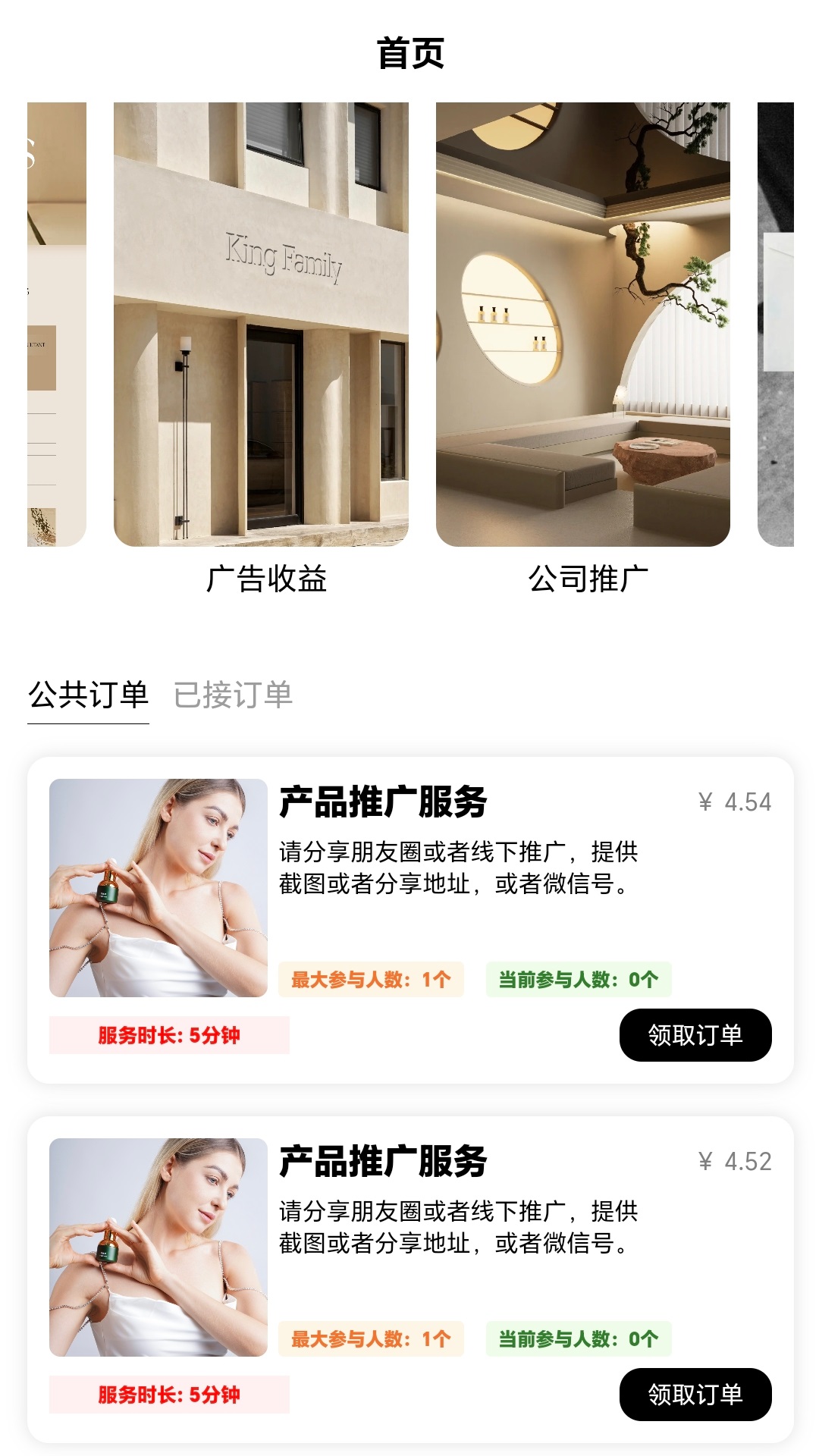This screenshot has width=819, height=1456.
Task: Check the ¥4.54 price label
Action: (737, 799)
